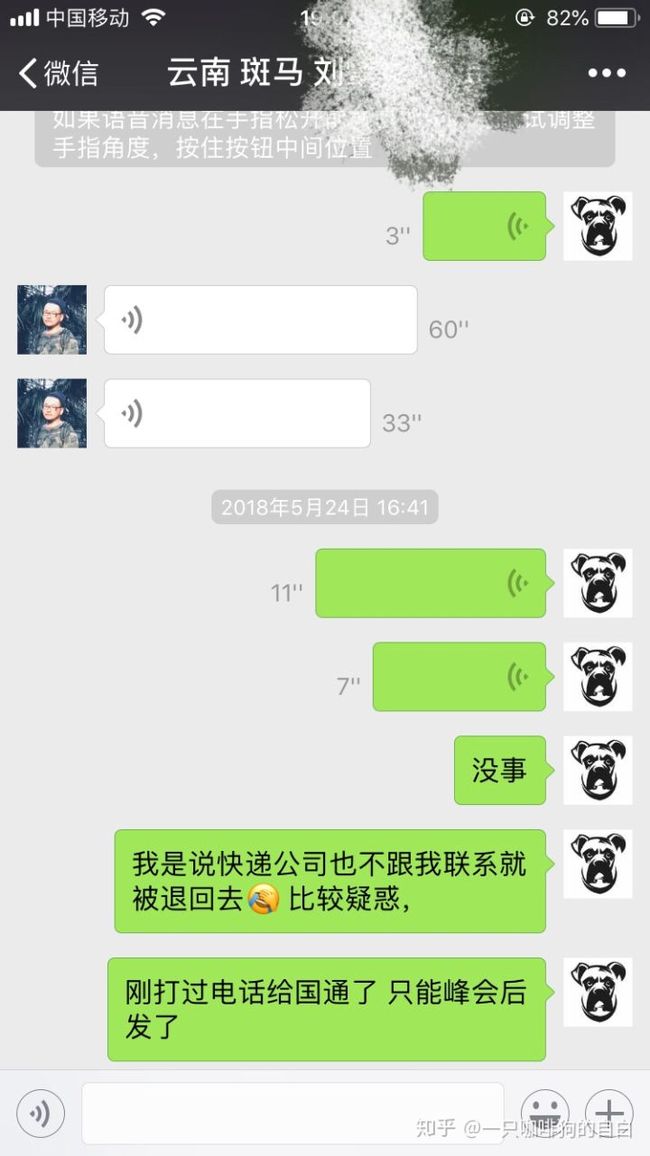650x1156 pixels.
Task: Go back to the 微信 chat list
Action: tap(58, 73)
